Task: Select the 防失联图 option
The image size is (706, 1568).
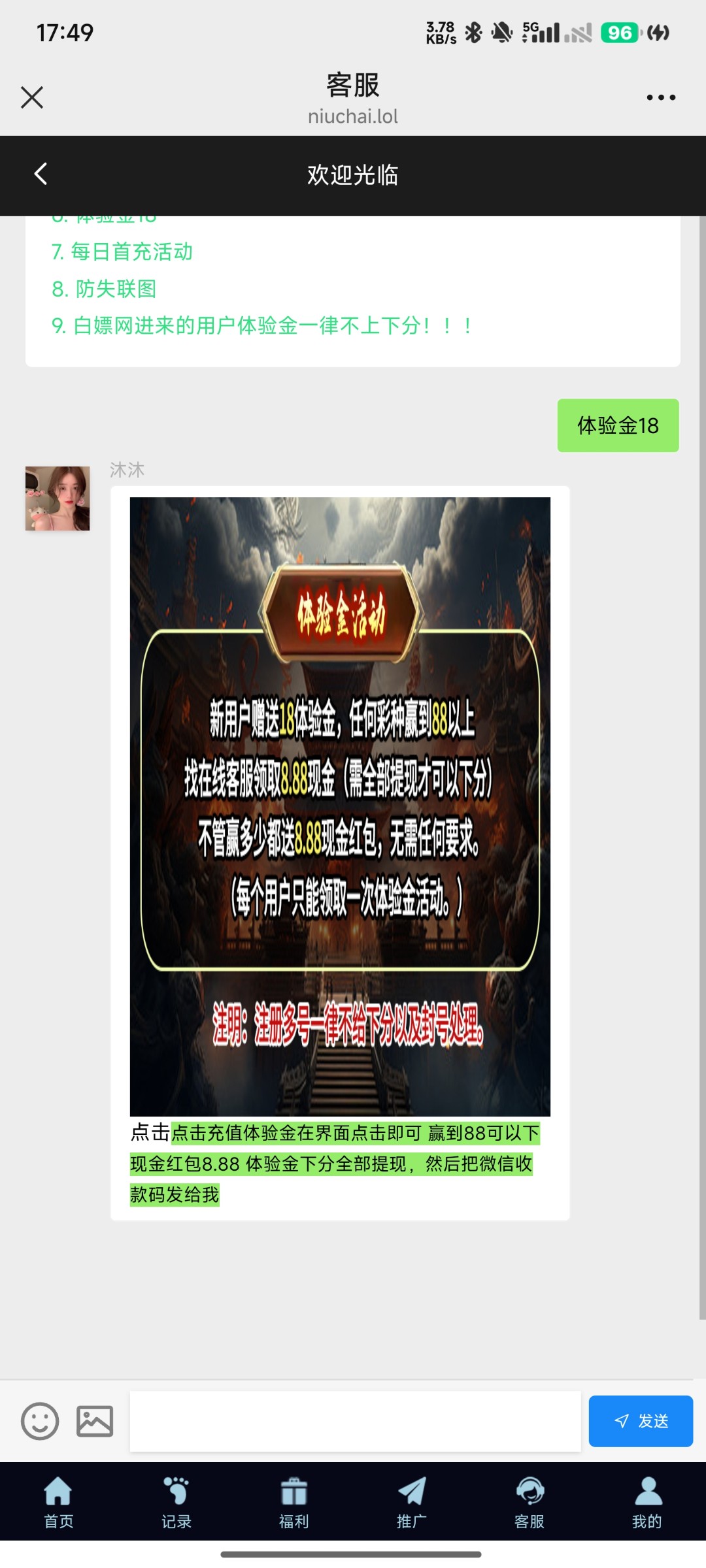Action: 104,289
